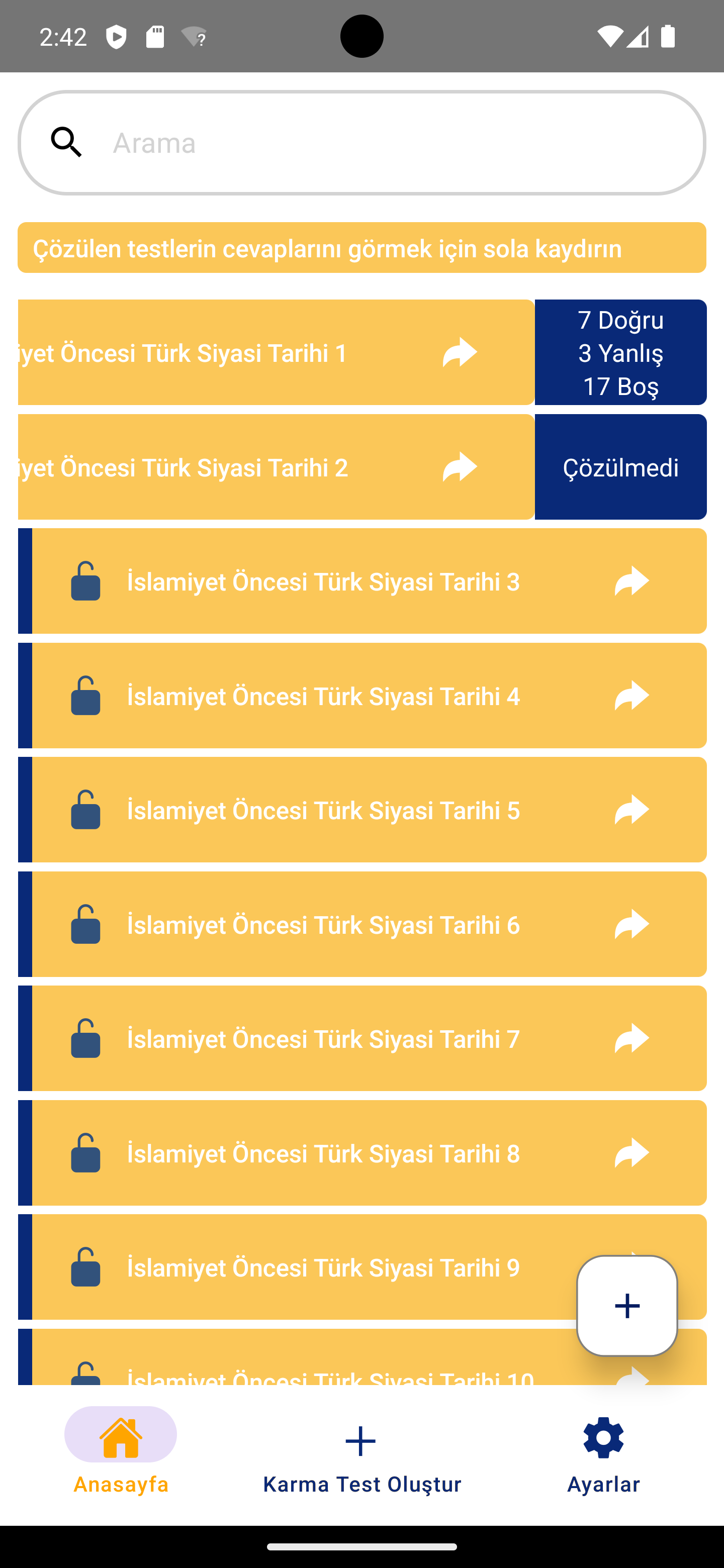
Task: Share the Türk Siyasi Tarihi 6 test
Action: point(631,925)
